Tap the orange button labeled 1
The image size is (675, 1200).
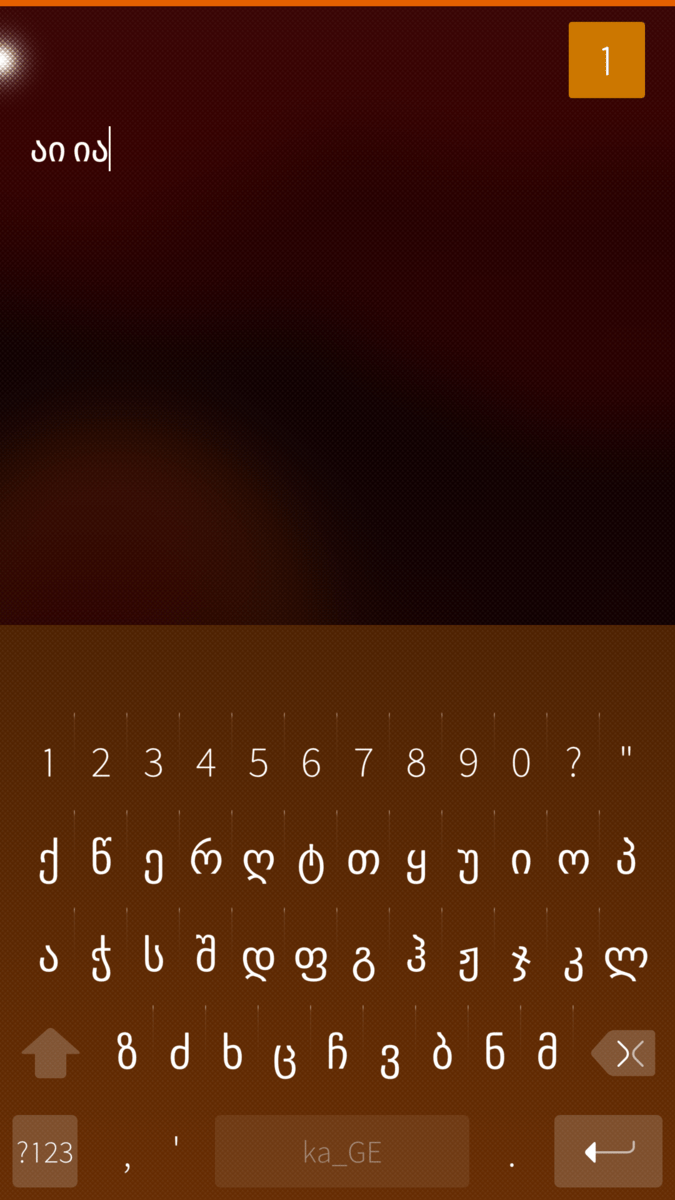(x=606, y=60)
